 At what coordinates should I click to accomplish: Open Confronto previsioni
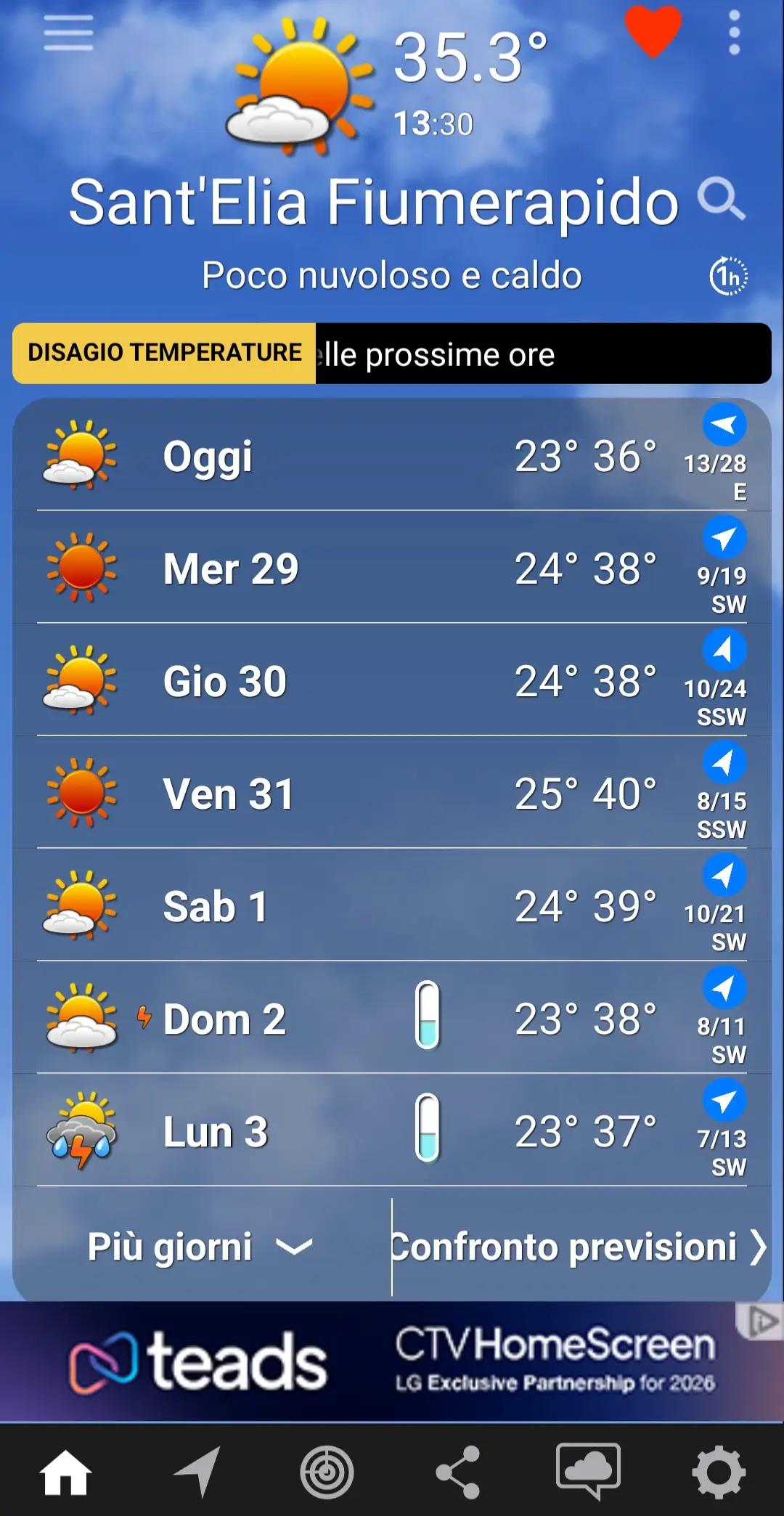pos(579,1247)
